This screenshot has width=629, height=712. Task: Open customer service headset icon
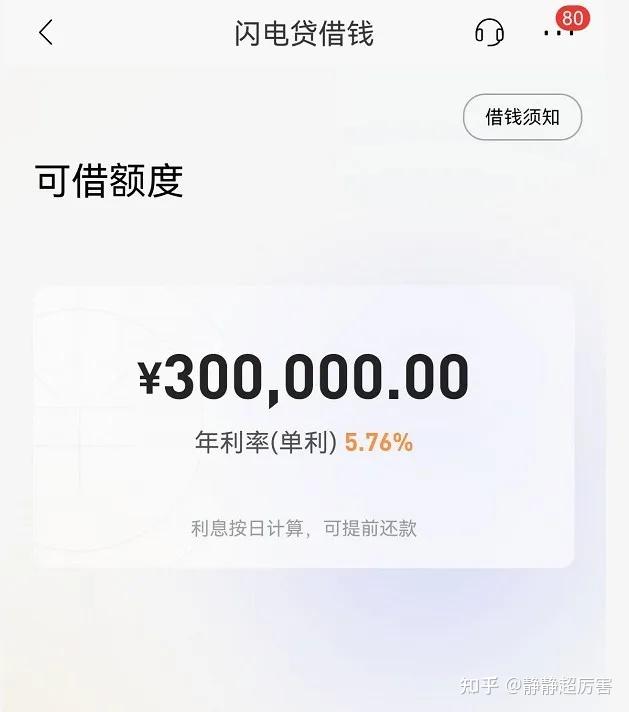coord(489,33)
